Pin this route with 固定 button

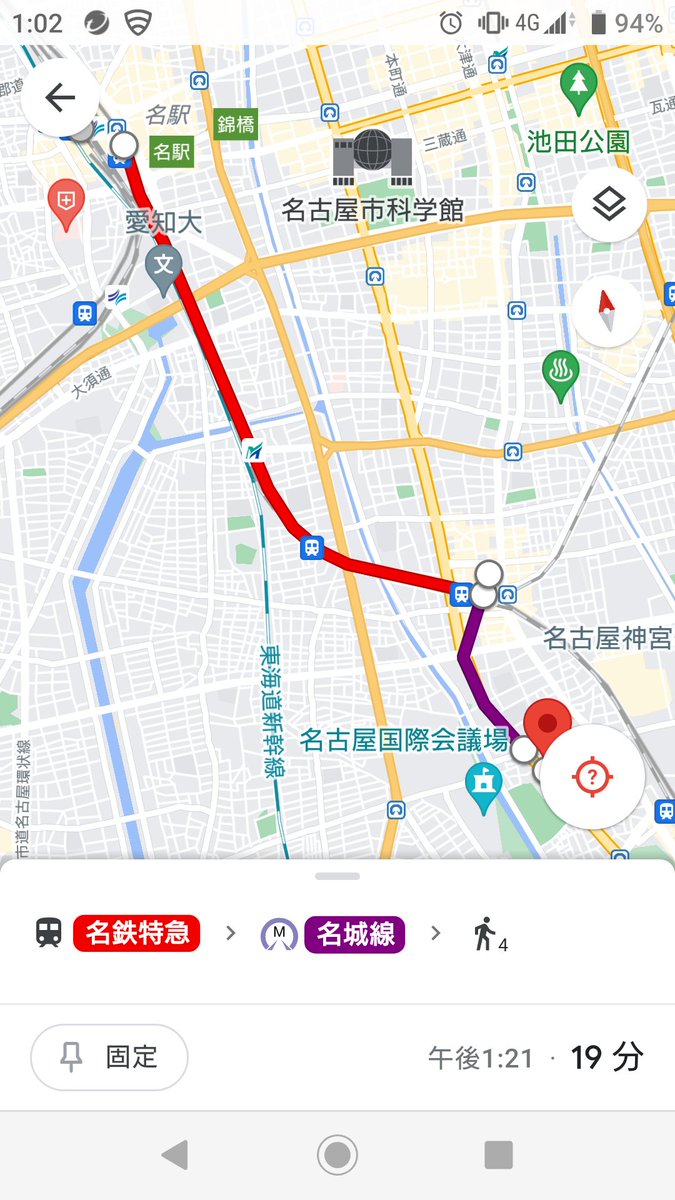(109, 1057)
